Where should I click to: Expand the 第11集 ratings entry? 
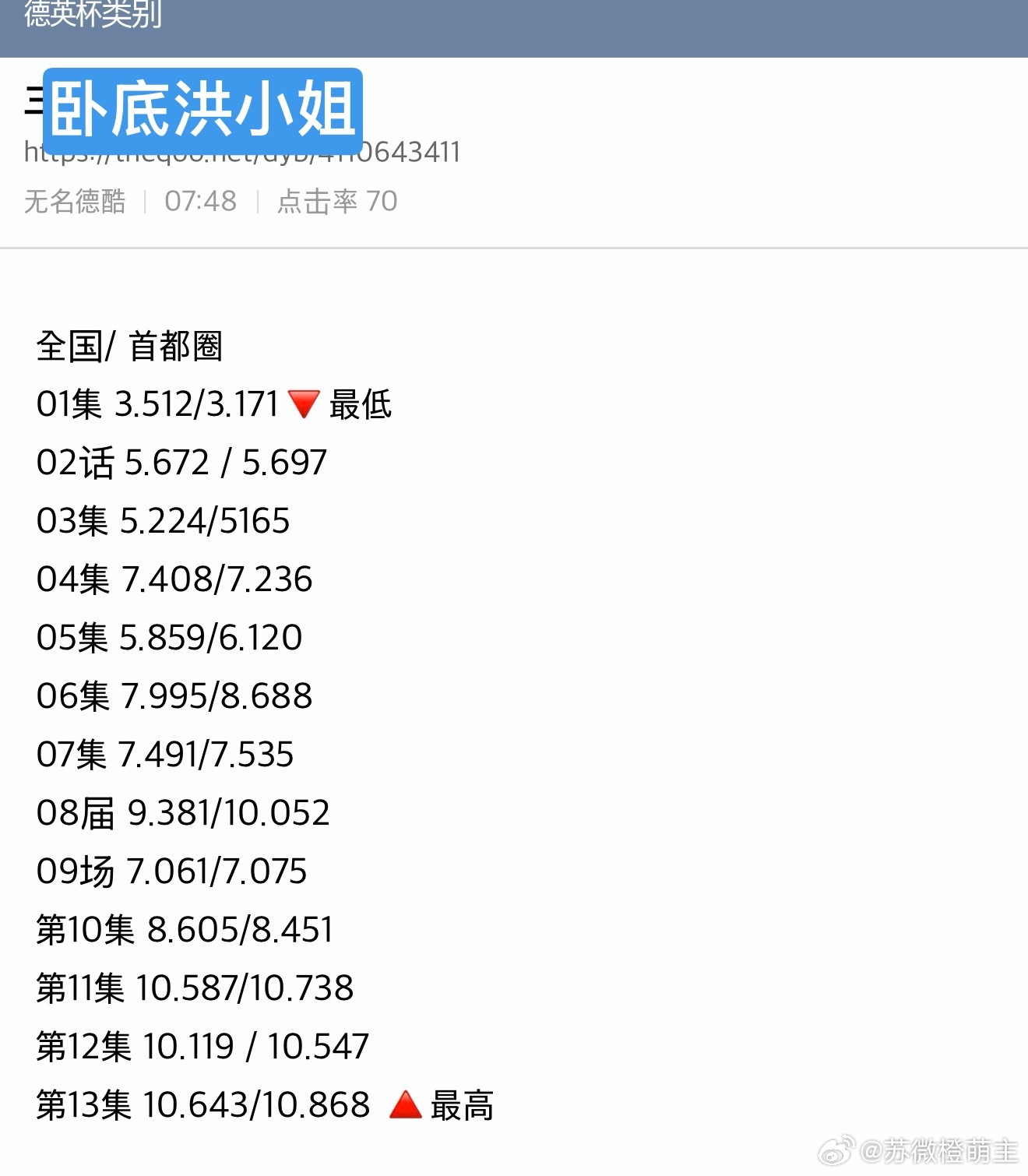tap(195, 988)
